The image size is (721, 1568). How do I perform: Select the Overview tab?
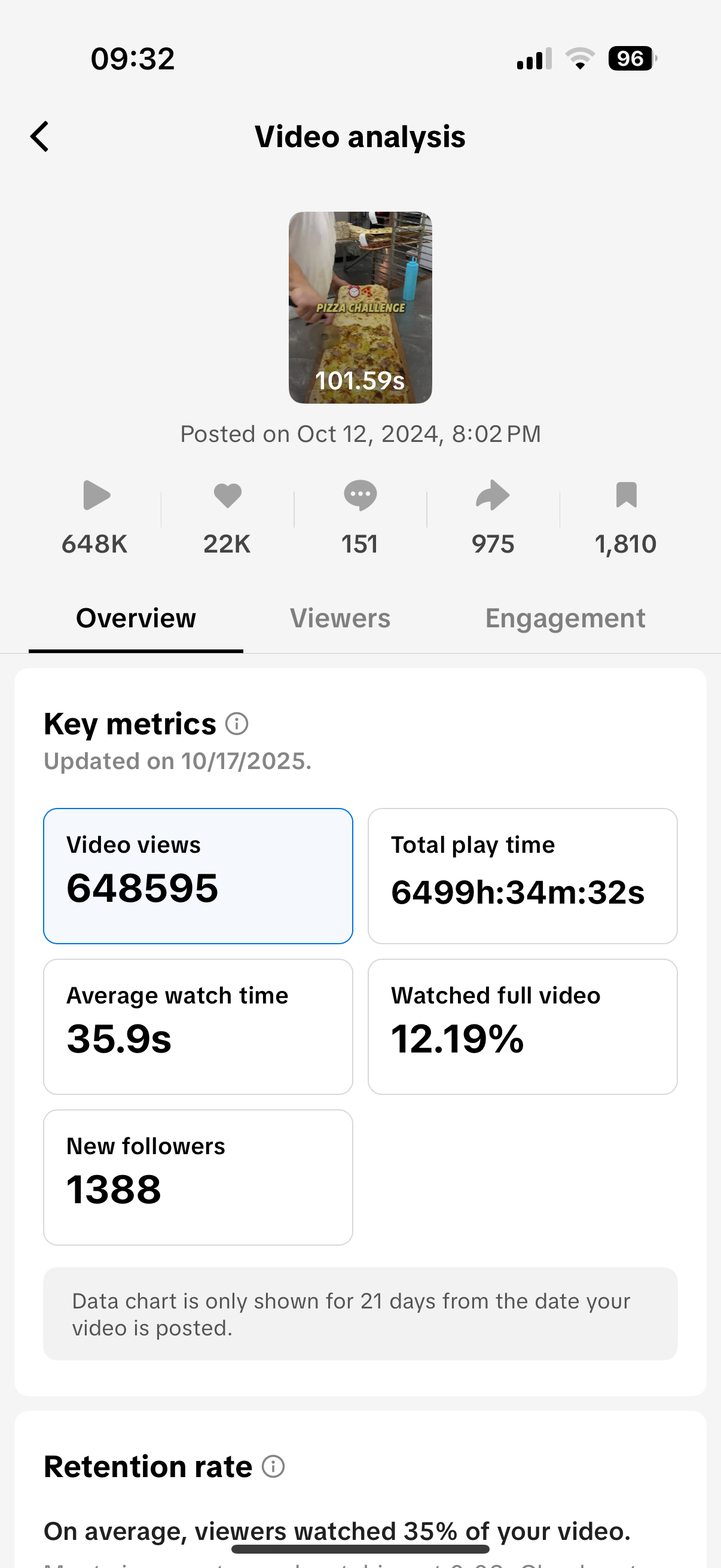click(136, 618)
